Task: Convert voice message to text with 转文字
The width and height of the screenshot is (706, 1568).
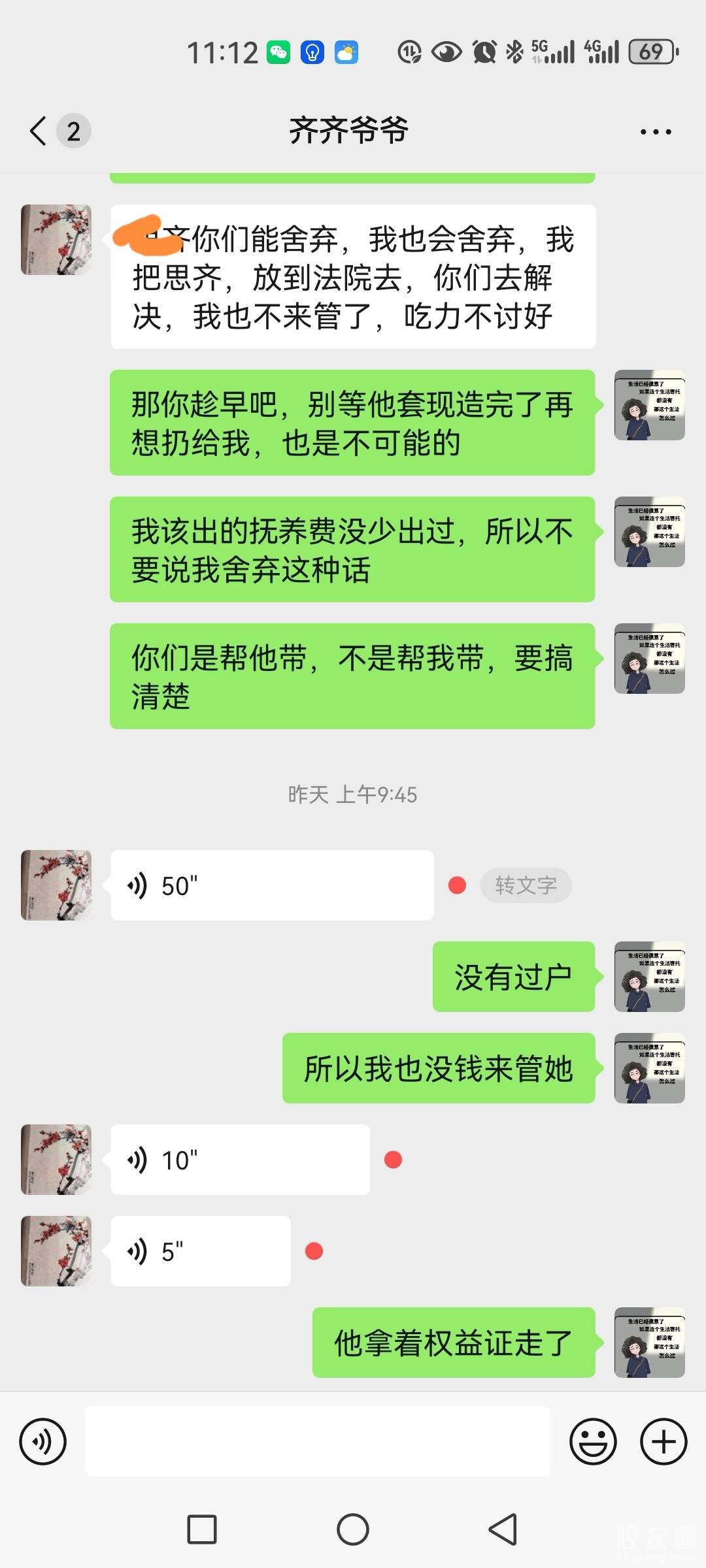Action: pyautogui.click(x=526, y=885)
